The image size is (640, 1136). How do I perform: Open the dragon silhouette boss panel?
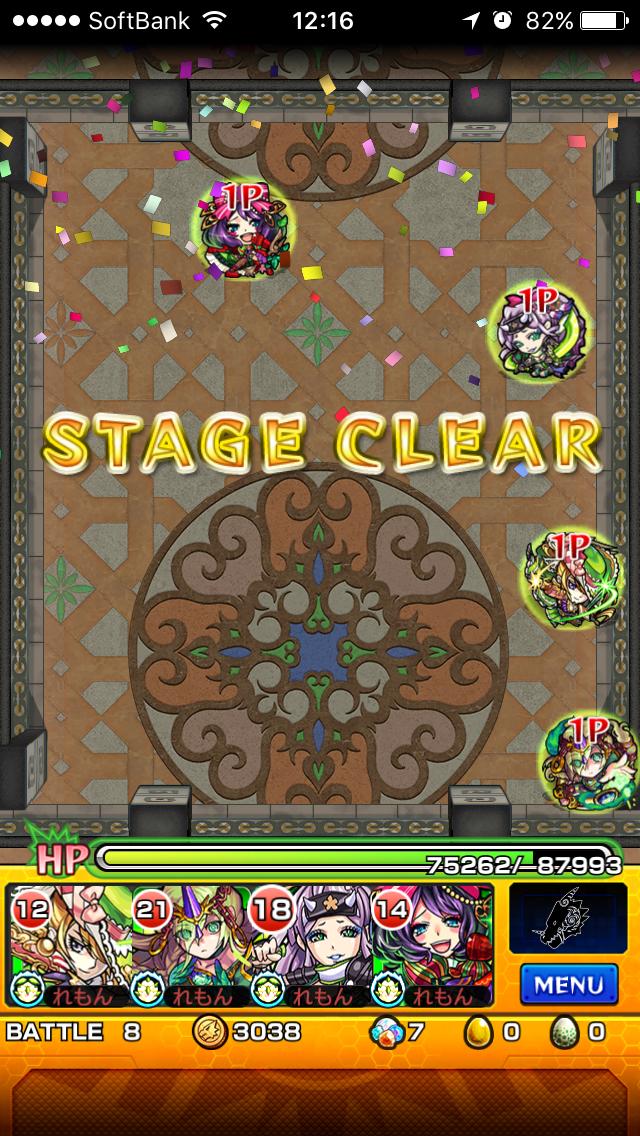pyautogui.click(x=568, y=919)
